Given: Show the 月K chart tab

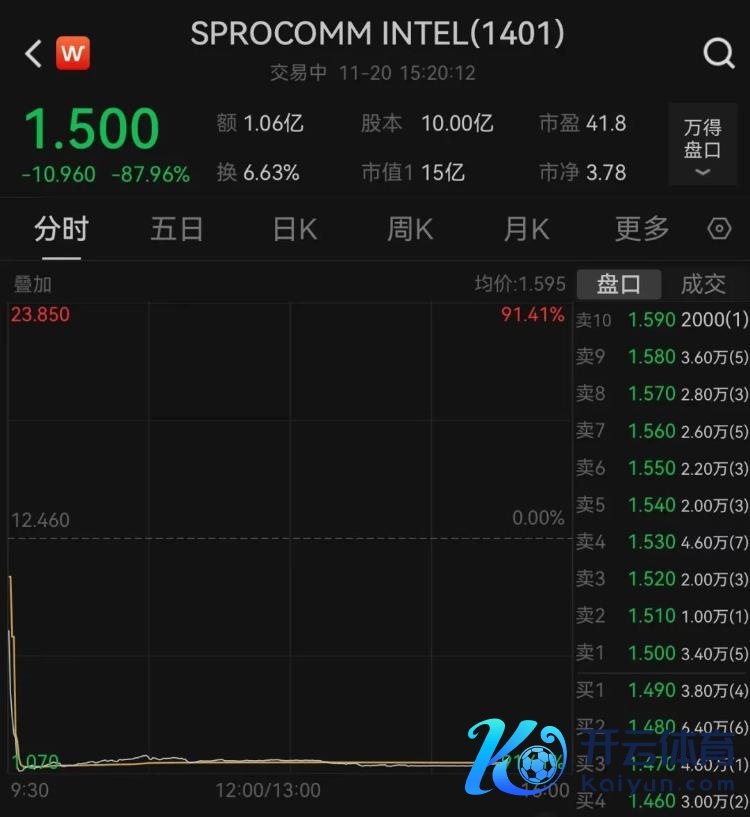Looking at the screenshot, I should (x=526, y=229).
